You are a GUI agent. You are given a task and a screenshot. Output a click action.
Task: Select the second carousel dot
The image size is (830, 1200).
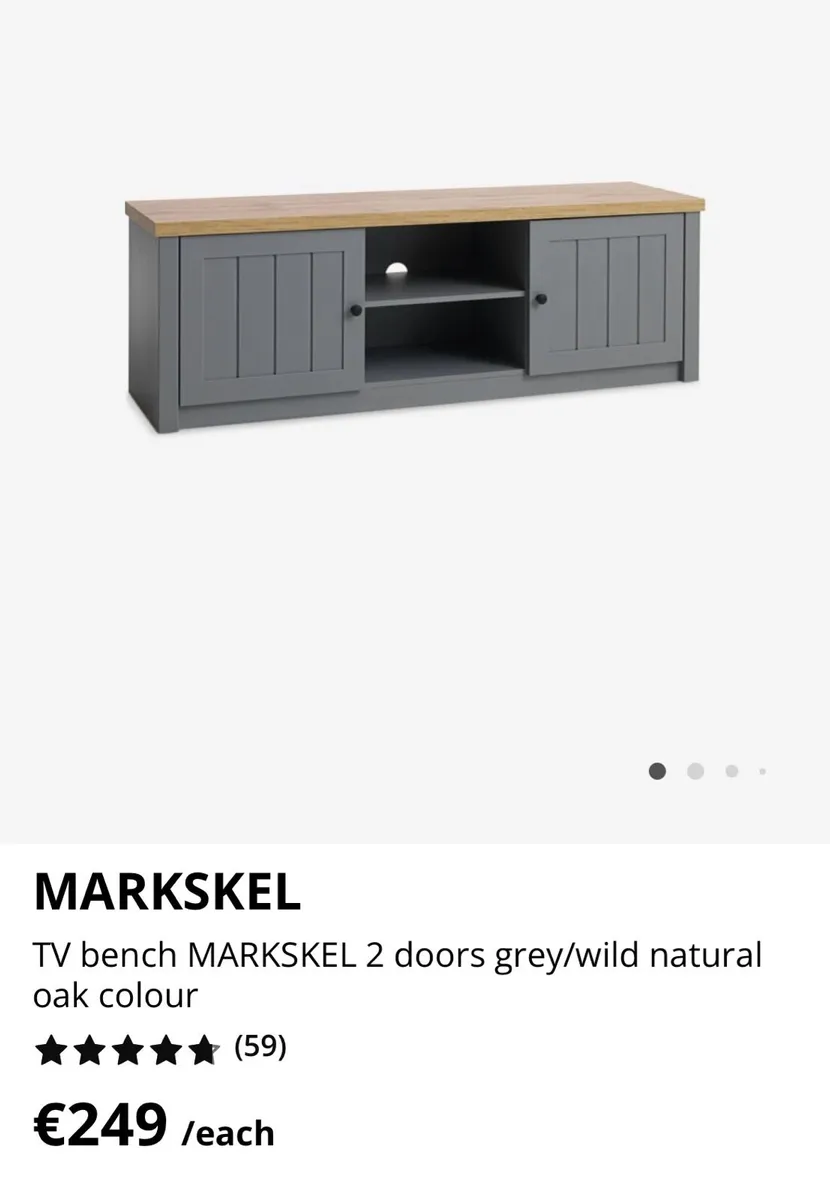(x=694, y=770)
